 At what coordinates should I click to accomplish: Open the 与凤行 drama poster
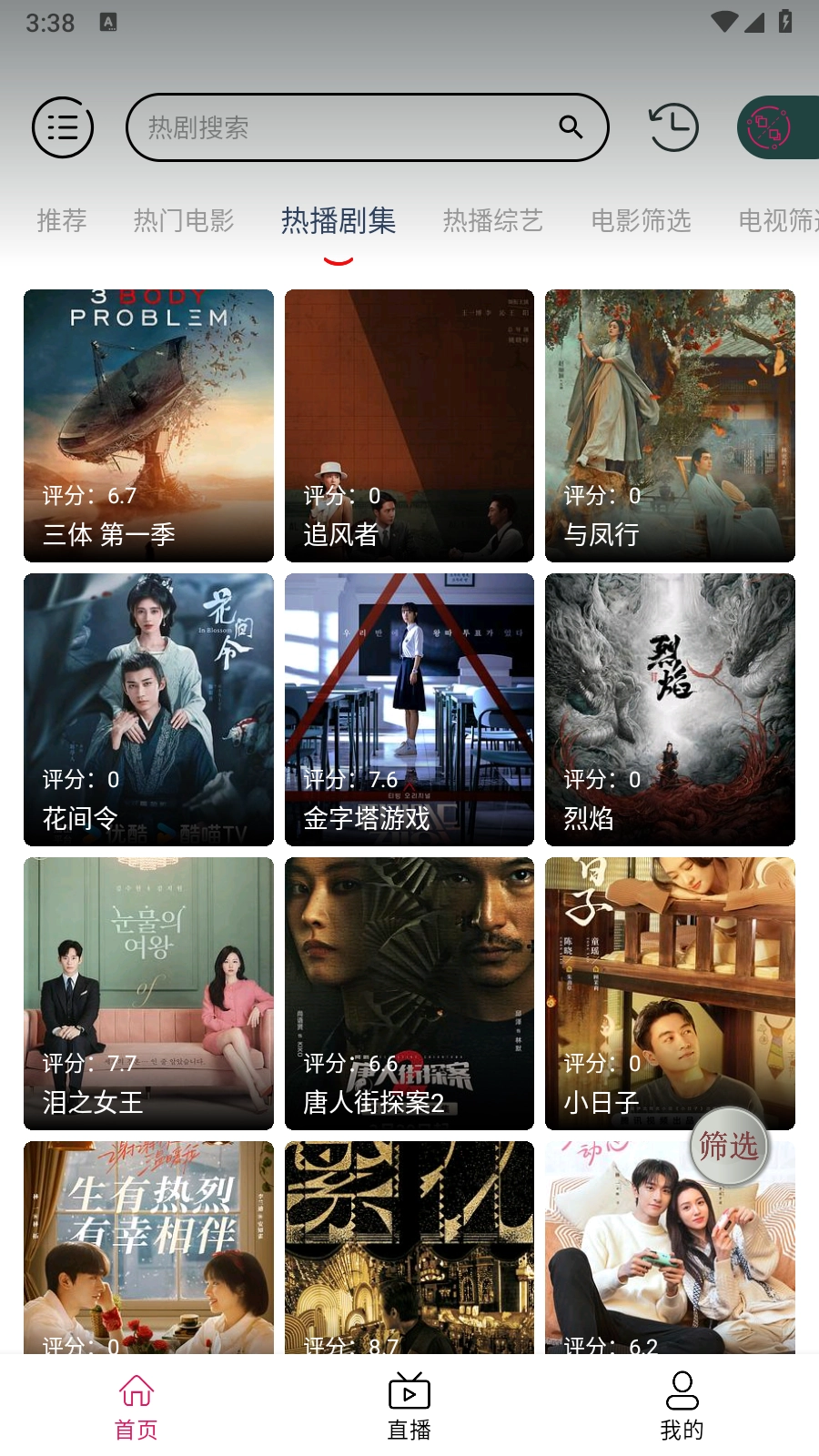[669, 424]
